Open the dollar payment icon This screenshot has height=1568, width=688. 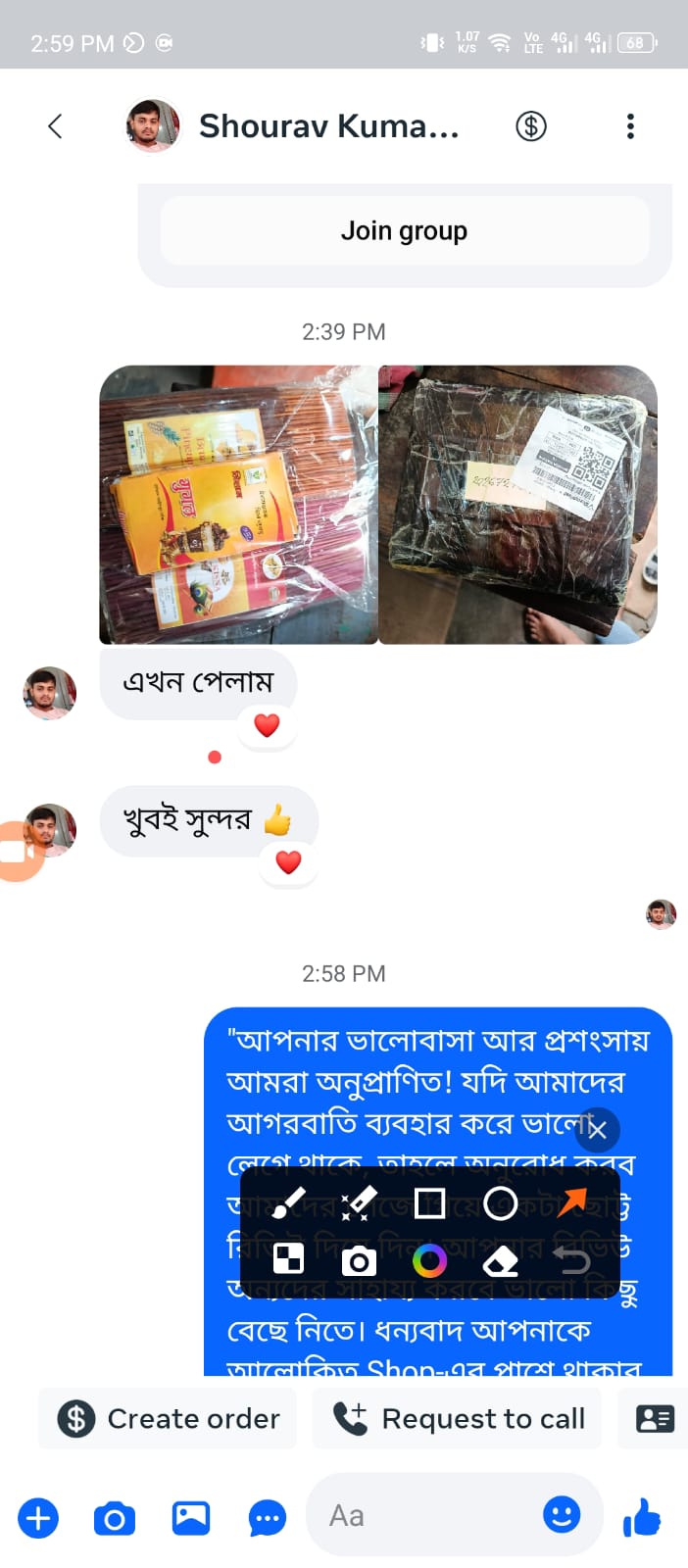point(531,126)
